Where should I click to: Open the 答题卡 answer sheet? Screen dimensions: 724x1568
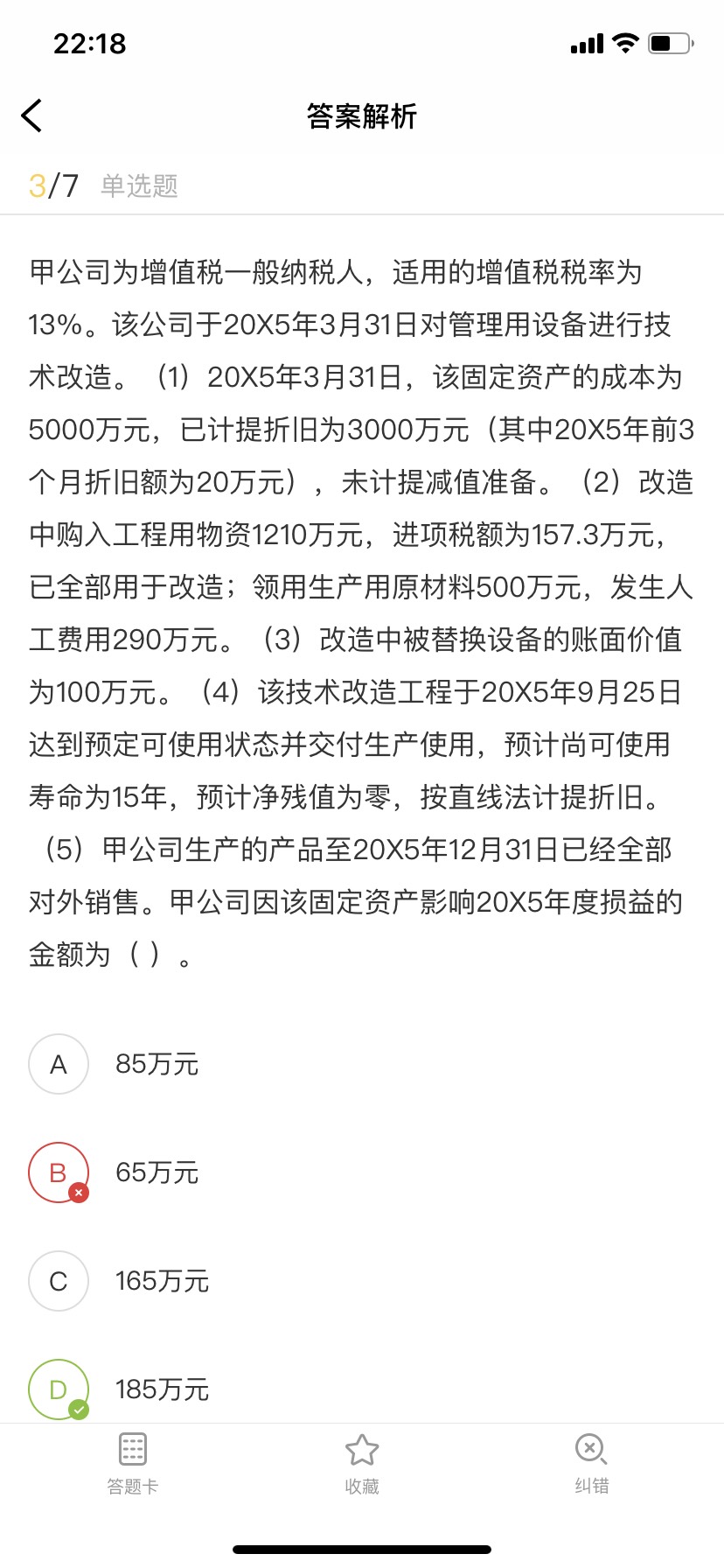(x=133, y=1463)
